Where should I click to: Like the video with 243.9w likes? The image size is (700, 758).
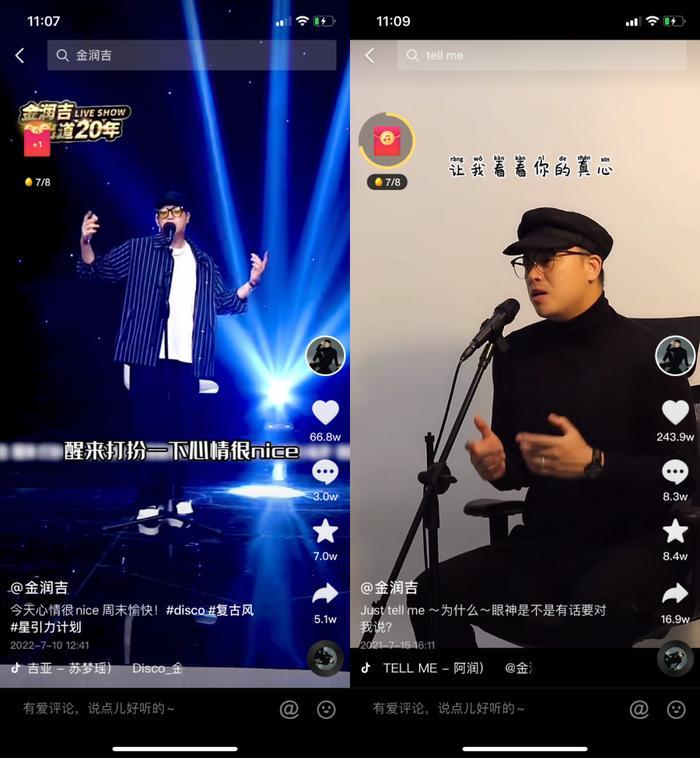pyautogui.click(x=676, y=412)
